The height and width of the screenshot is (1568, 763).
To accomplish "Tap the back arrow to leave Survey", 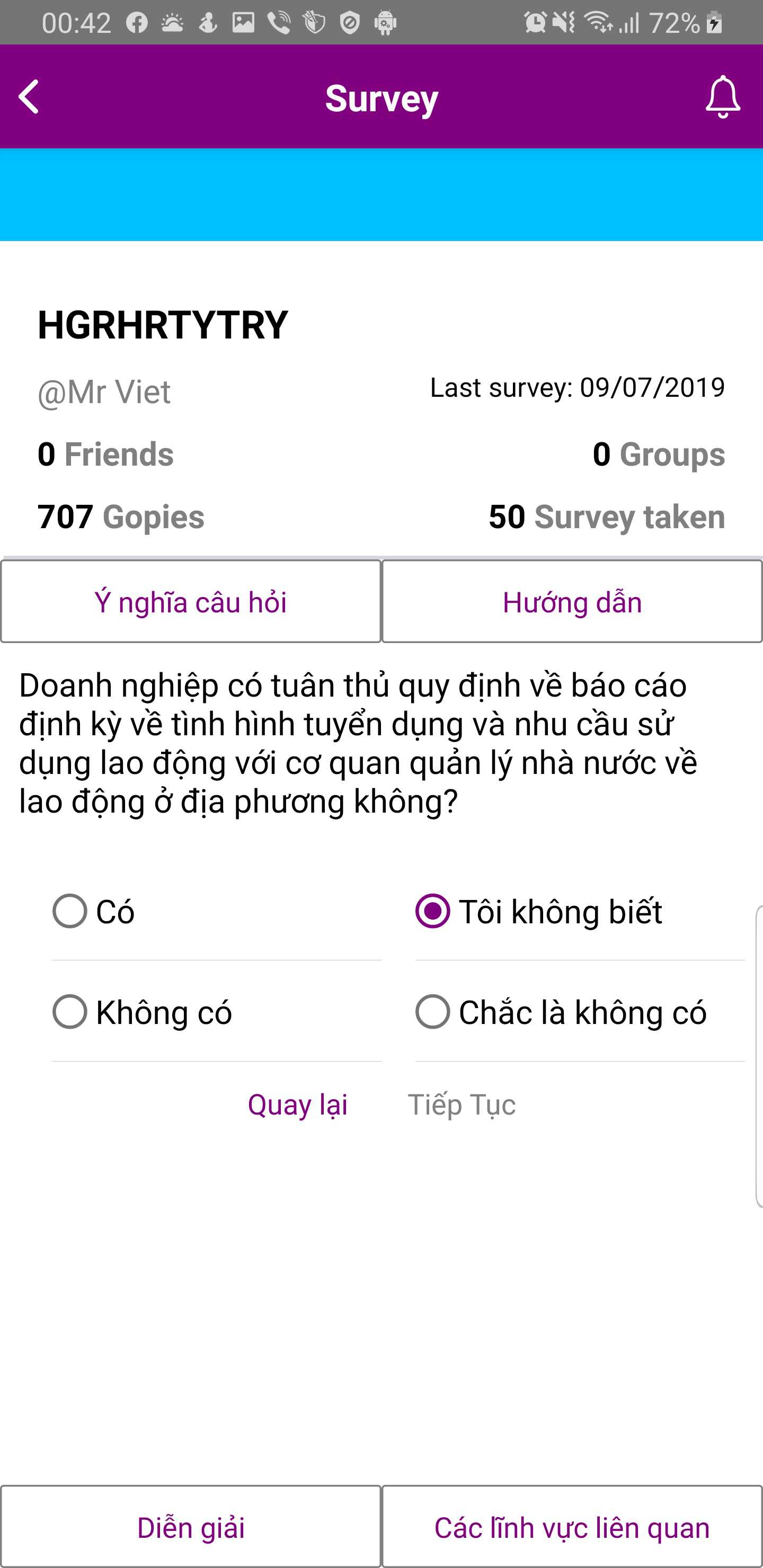I will 29,97.
